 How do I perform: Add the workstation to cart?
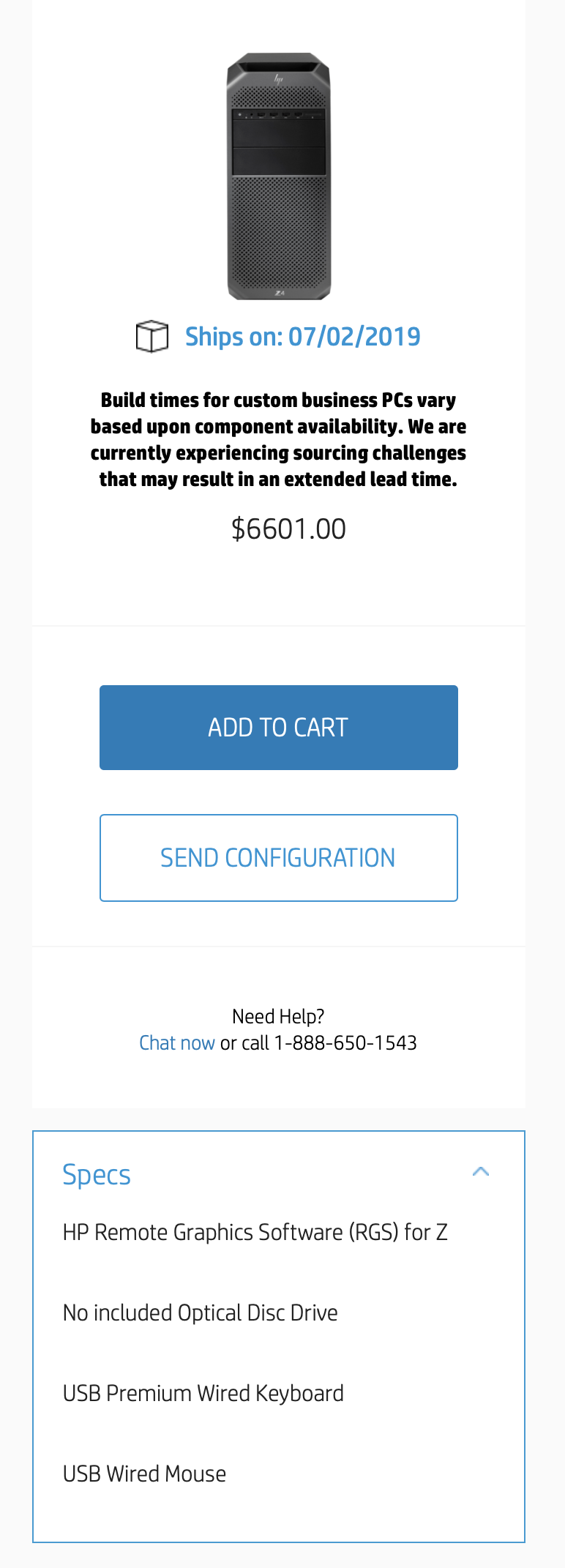point(278,728)
